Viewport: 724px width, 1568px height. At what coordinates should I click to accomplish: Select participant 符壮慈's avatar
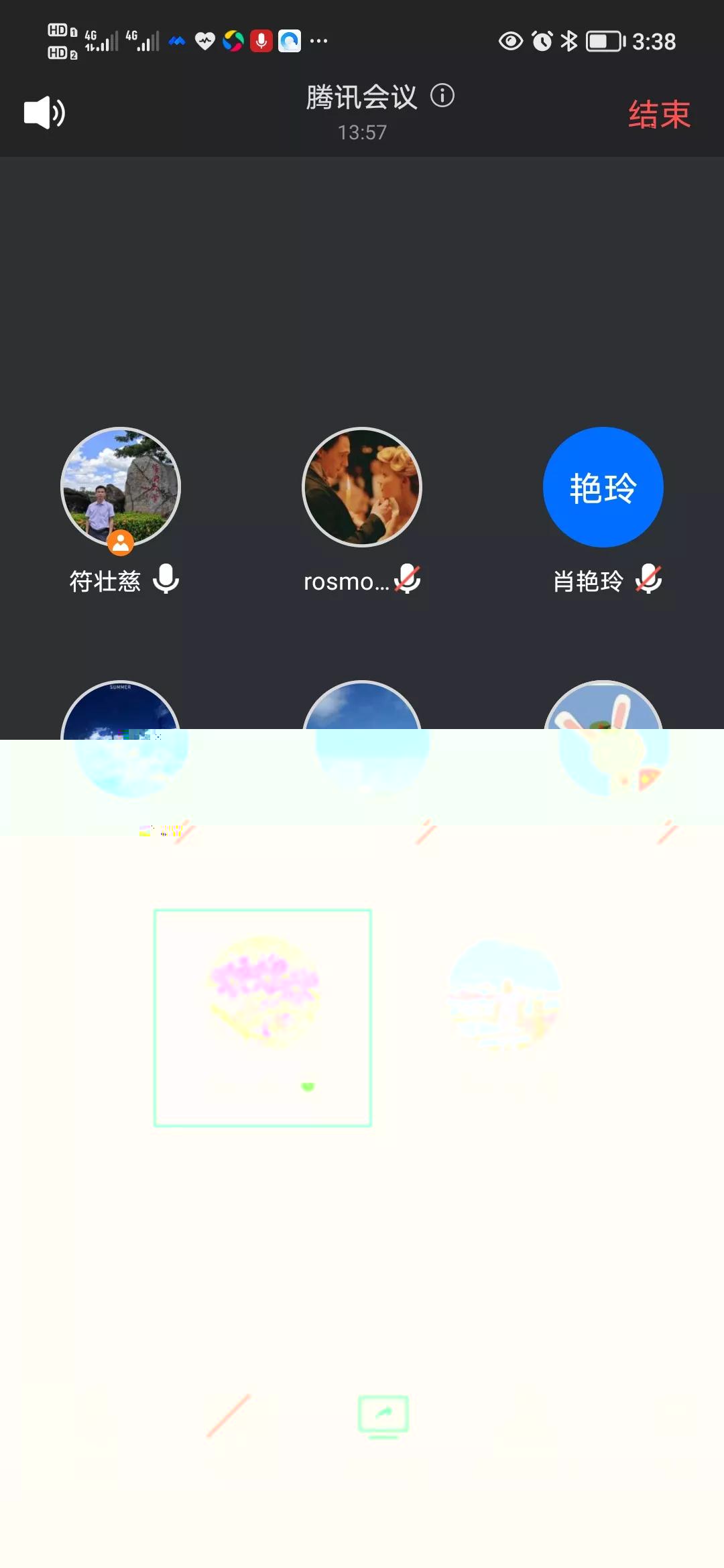pyautogui.click(x=121, y=487)
